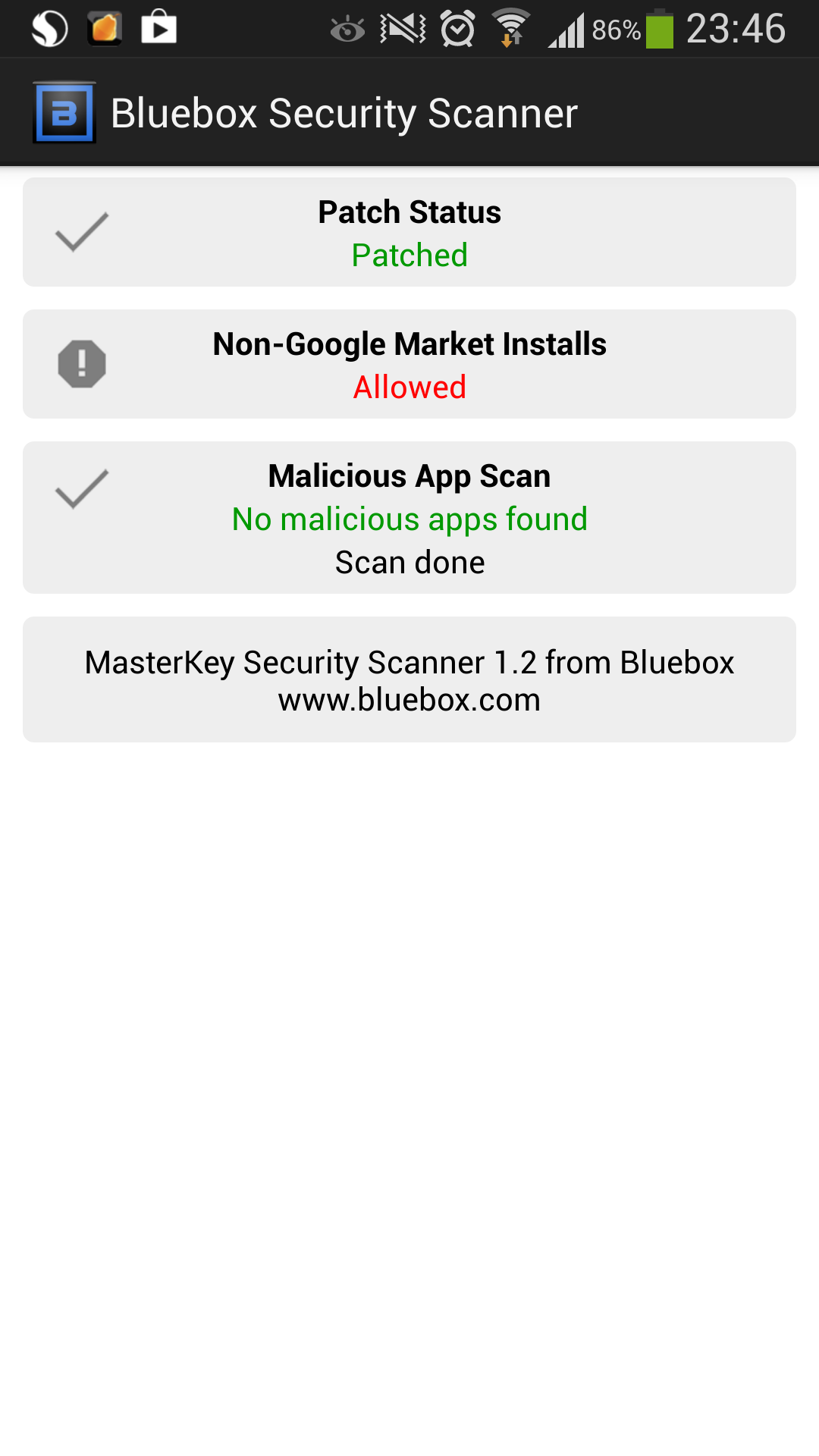Open Non-Google Market Installs setting
The image size is (819, 1456).
(409, 364)
